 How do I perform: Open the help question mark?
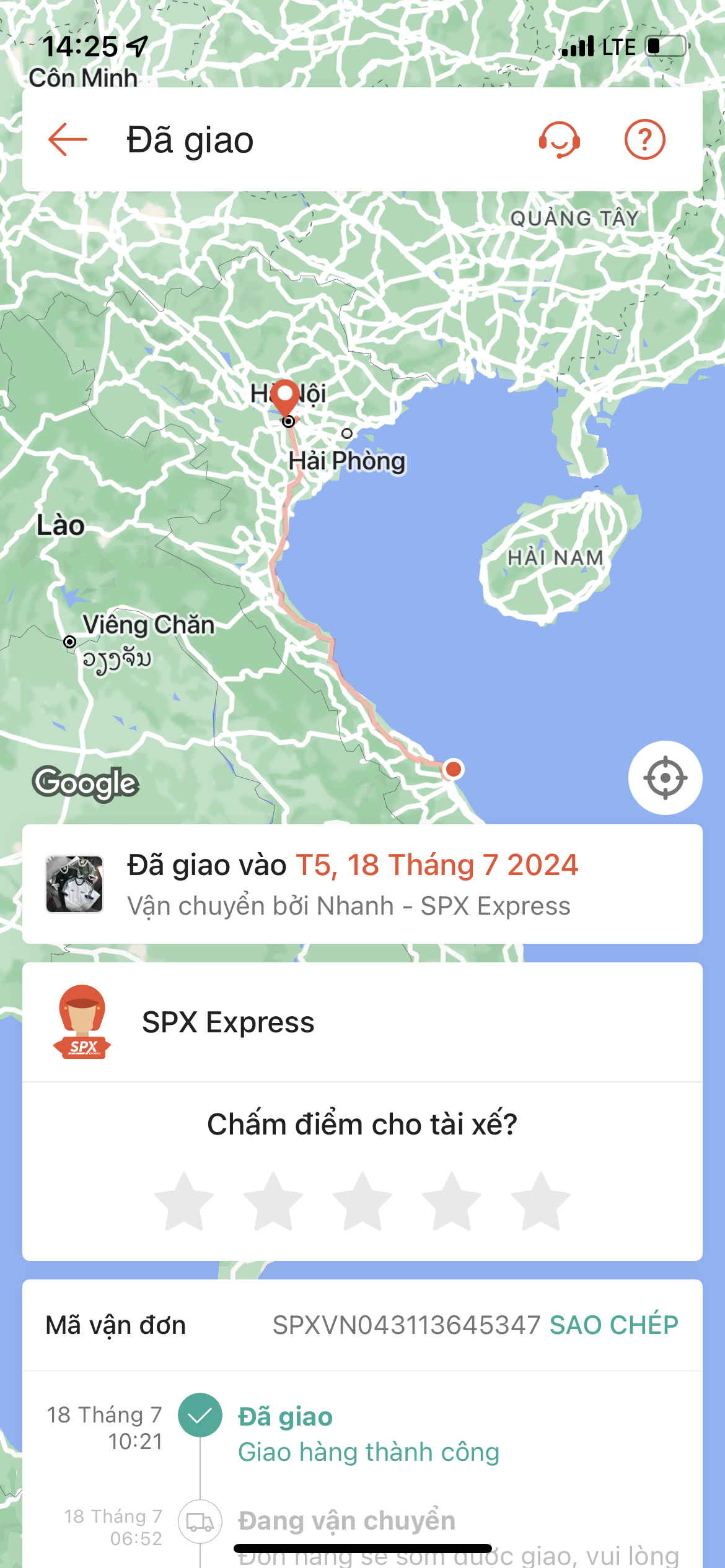coord(644,139)
